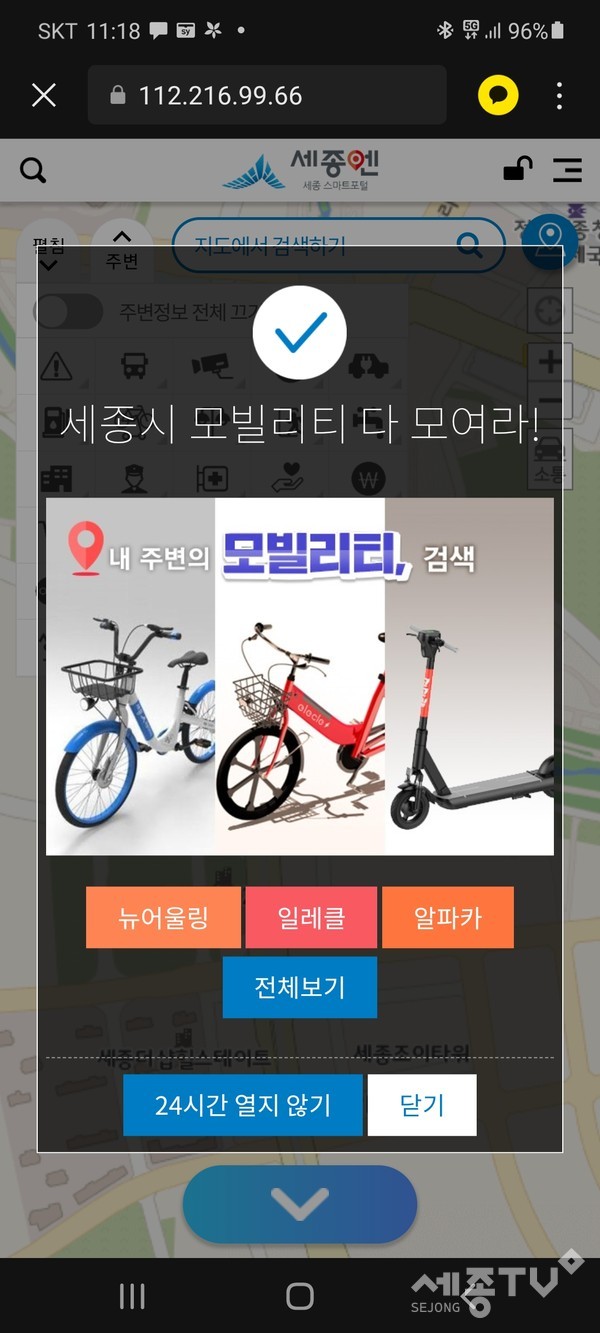Open the mobility banner image
The width and height of the screenshot is (600, 1333).
coord(299,677)
